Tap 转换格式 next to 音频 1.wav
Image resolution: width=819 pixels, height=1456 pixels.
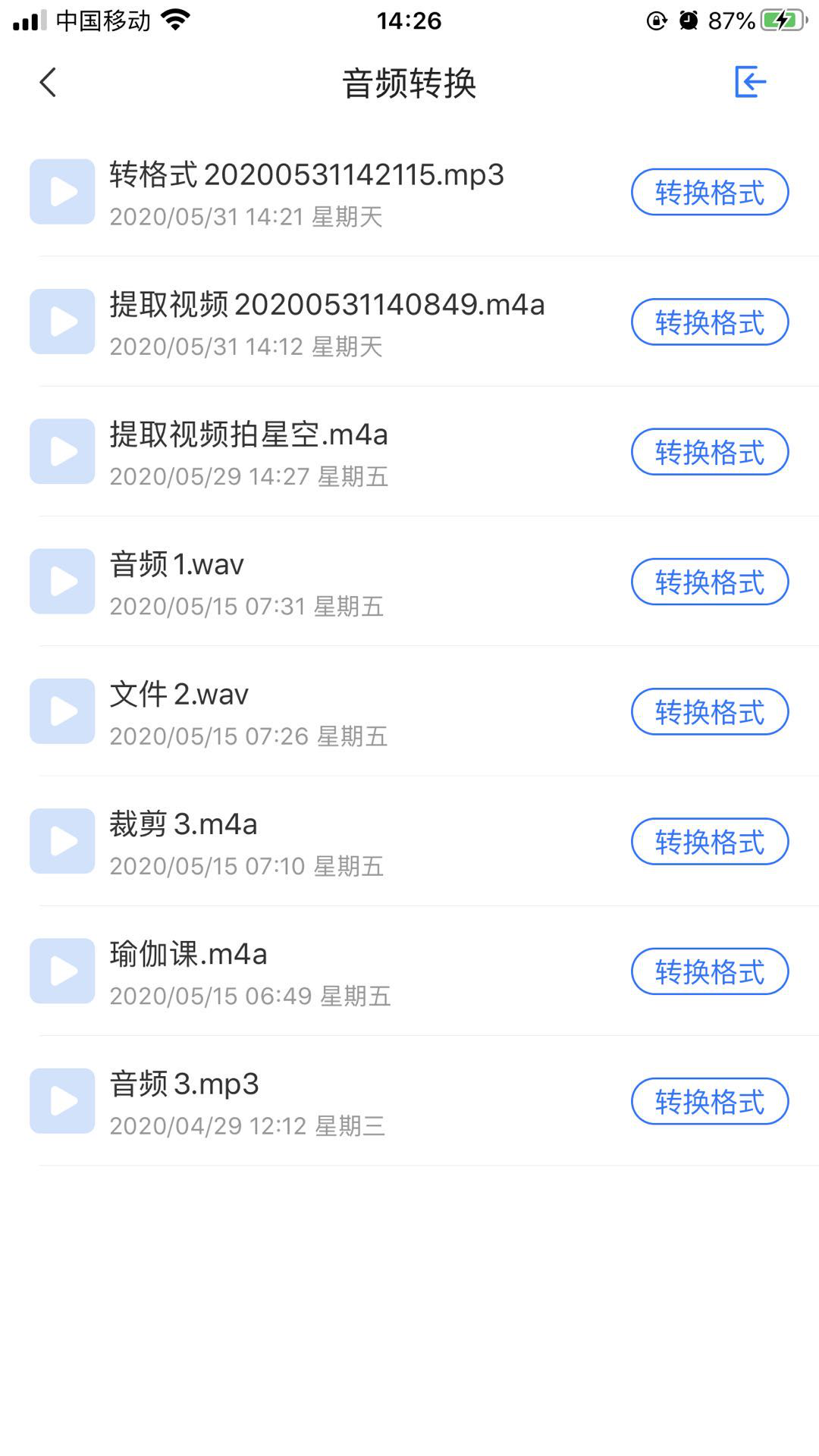pyautogui.click(x=710, y=582)
